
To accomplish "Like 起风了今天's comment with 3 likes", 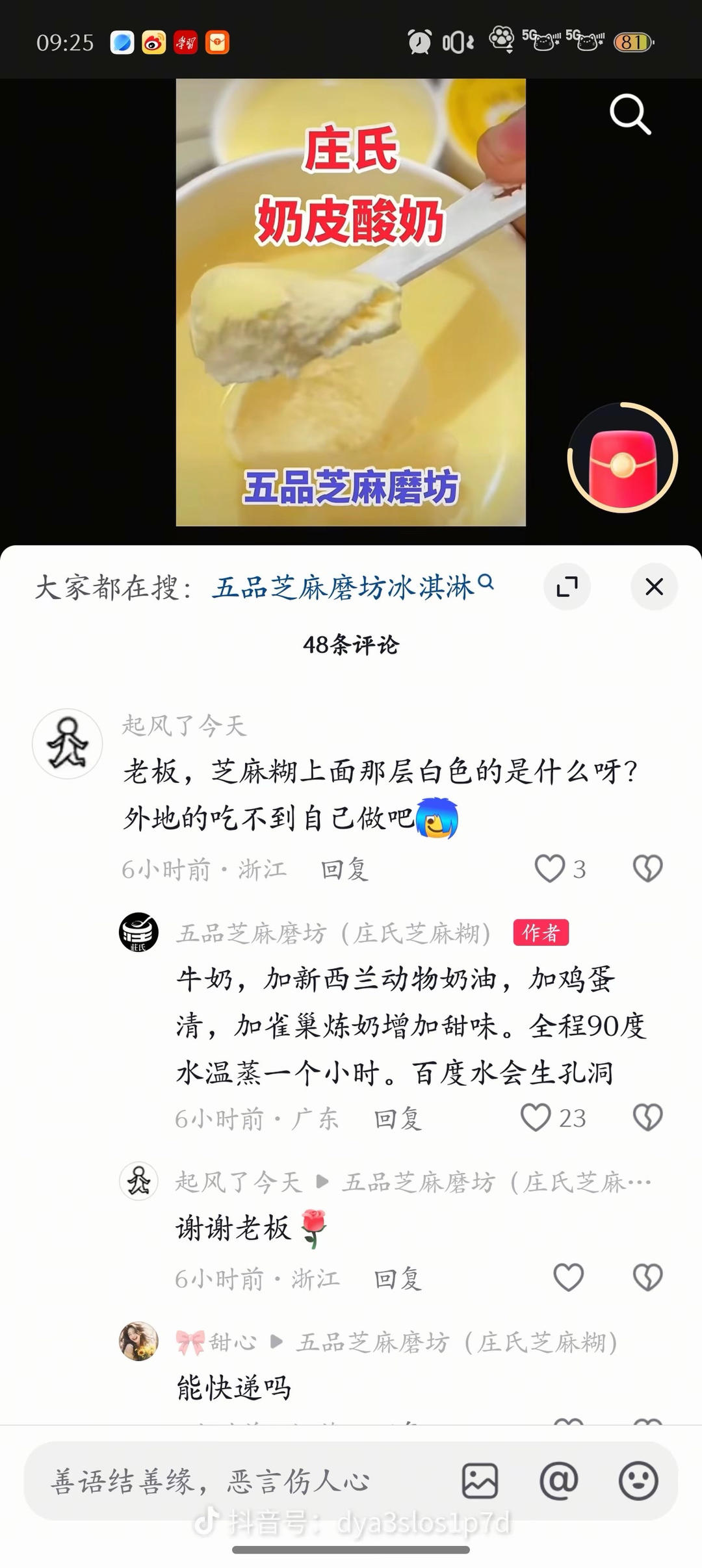I will (x=550, y=868).
